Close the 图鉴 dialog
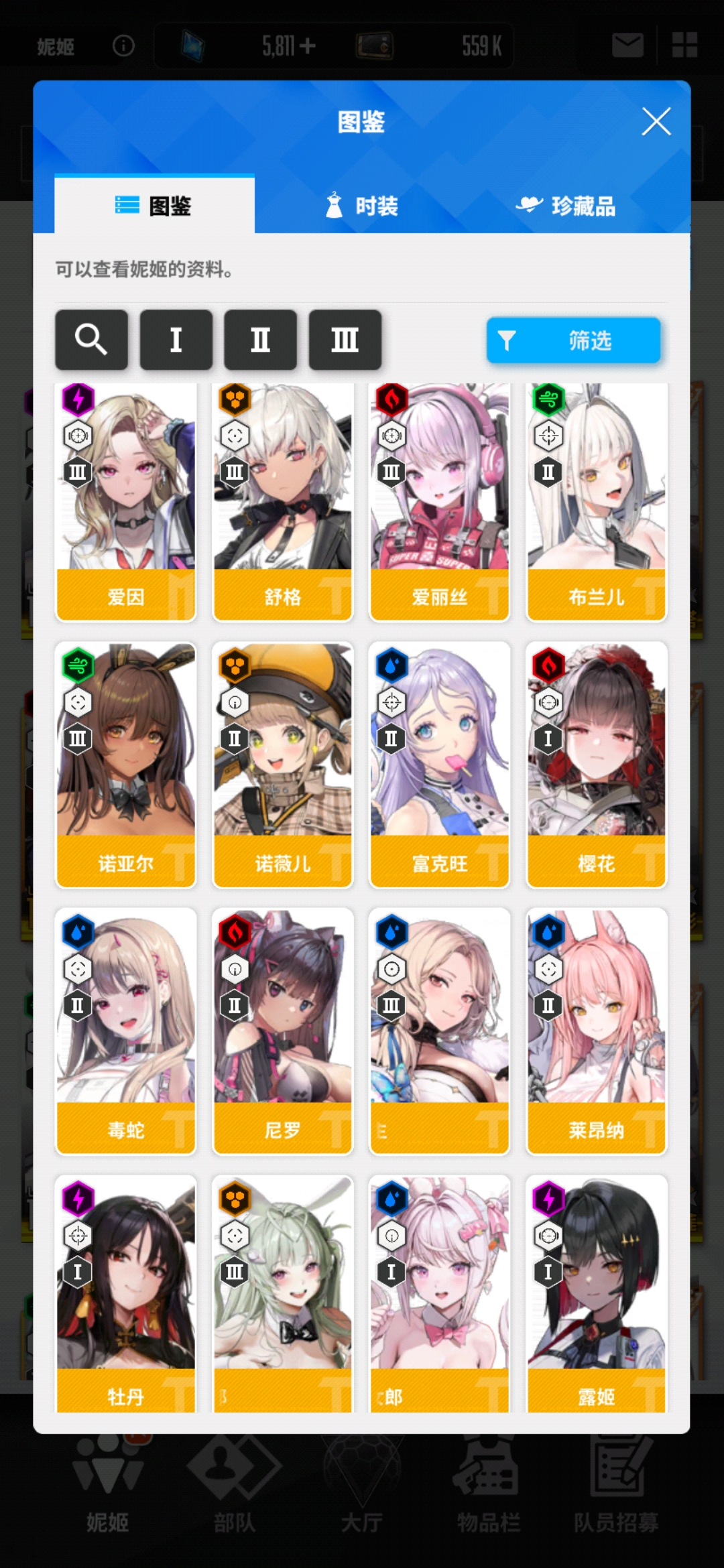724x1568 pixels. [656, 122]
